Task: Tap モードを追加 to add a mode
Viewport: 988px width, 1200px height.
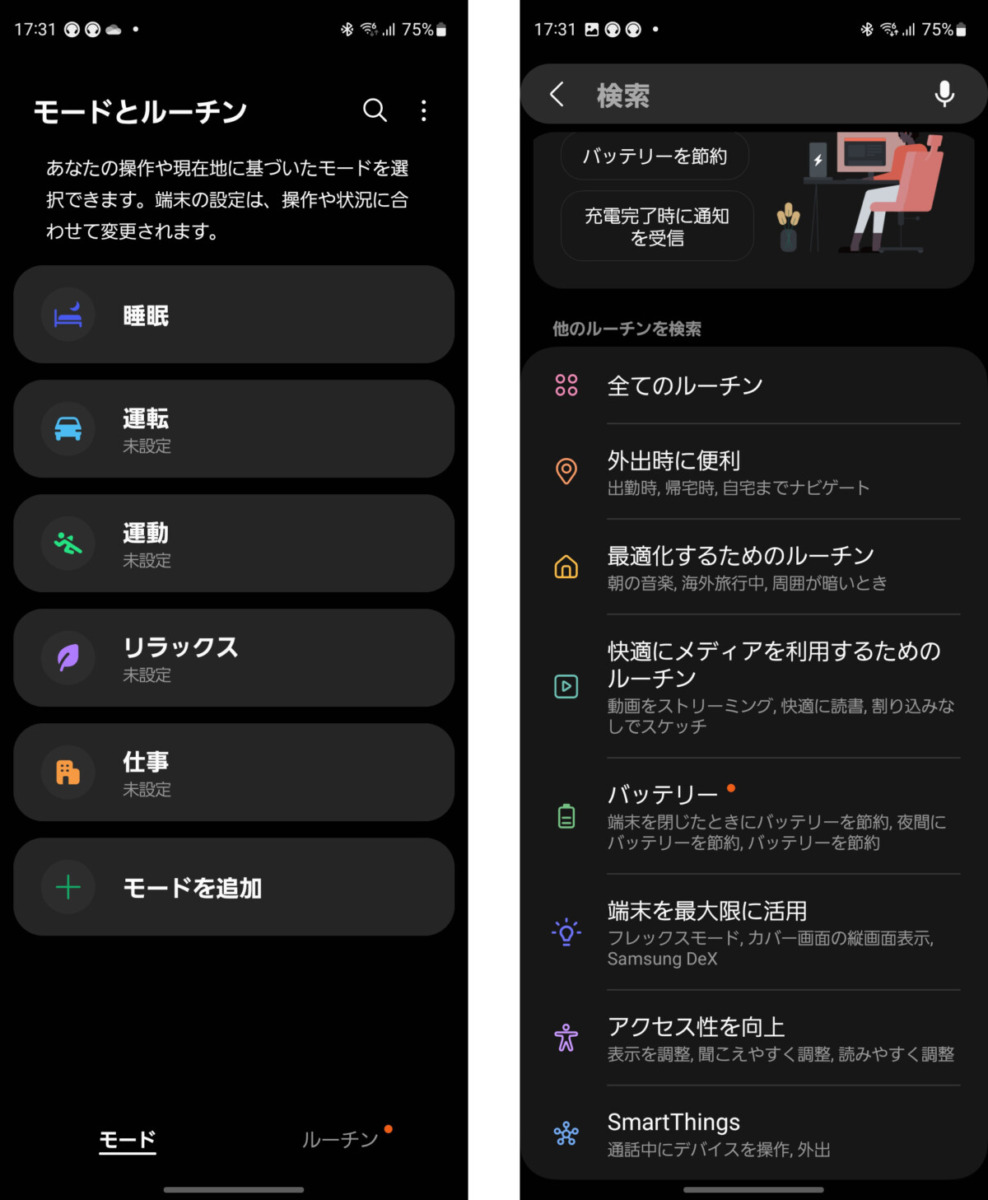Action: [233, 887]
